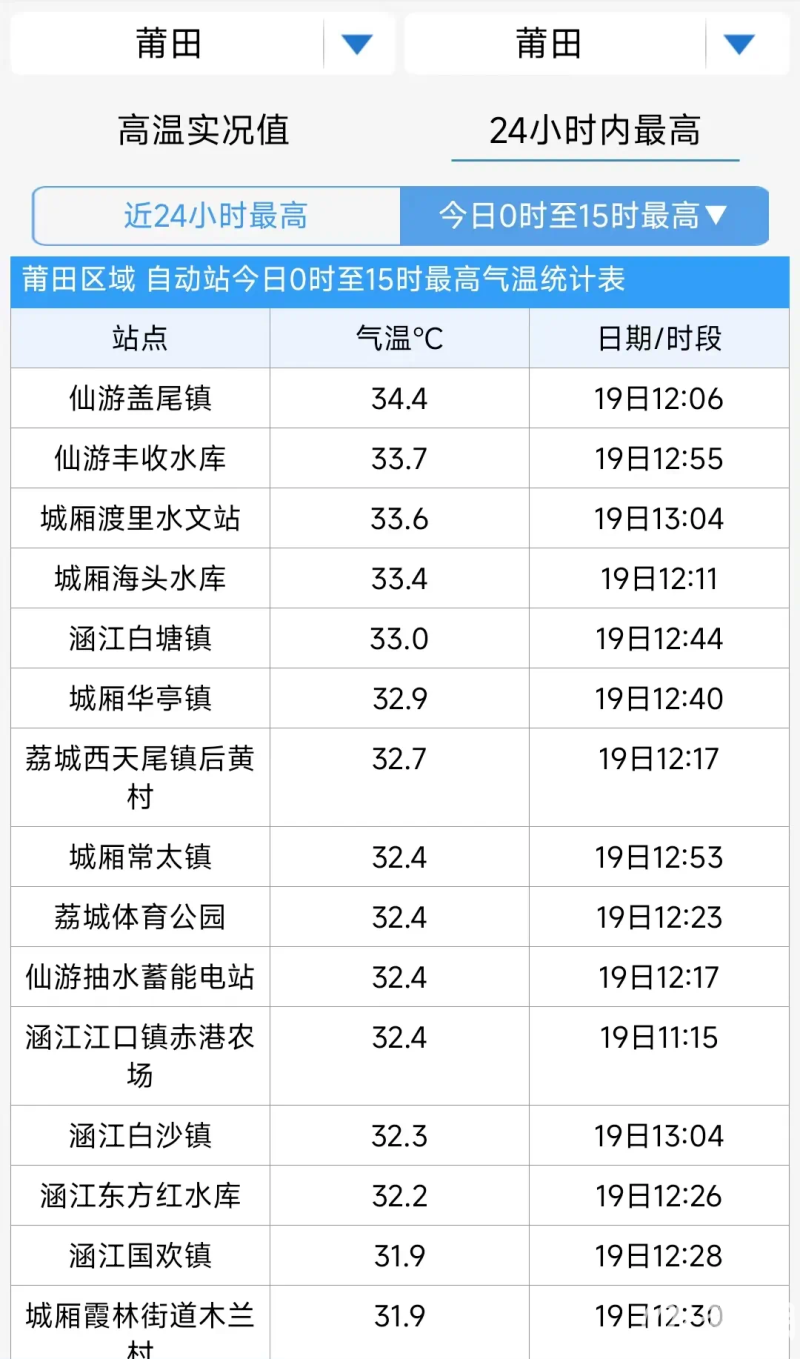This screenshot has height=1359, width=800.
Task: Open the first 莆田 dropdown
Action: (202, 44)
